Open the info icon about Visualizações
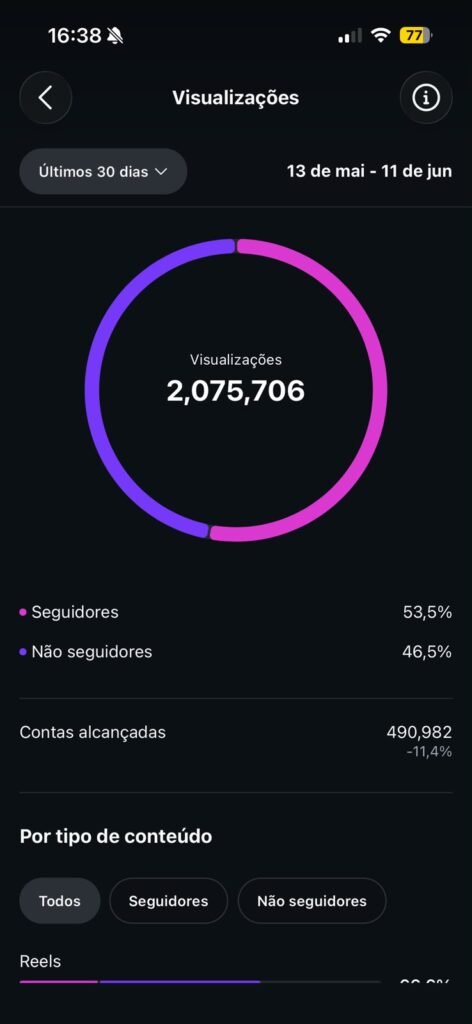The width and height of the screenshot is (472, 1024). point(426,98)
